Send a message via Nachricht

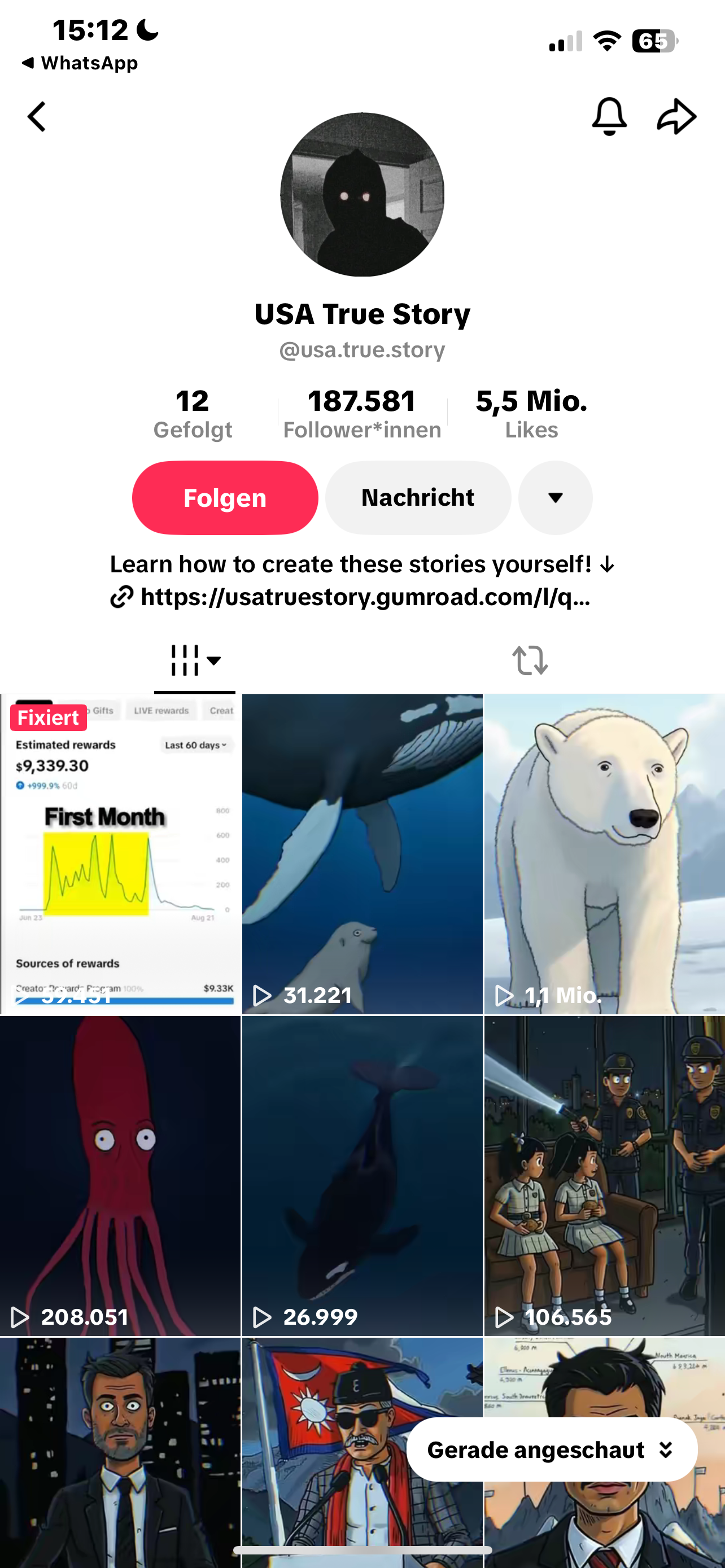click(x=418, y=497)
